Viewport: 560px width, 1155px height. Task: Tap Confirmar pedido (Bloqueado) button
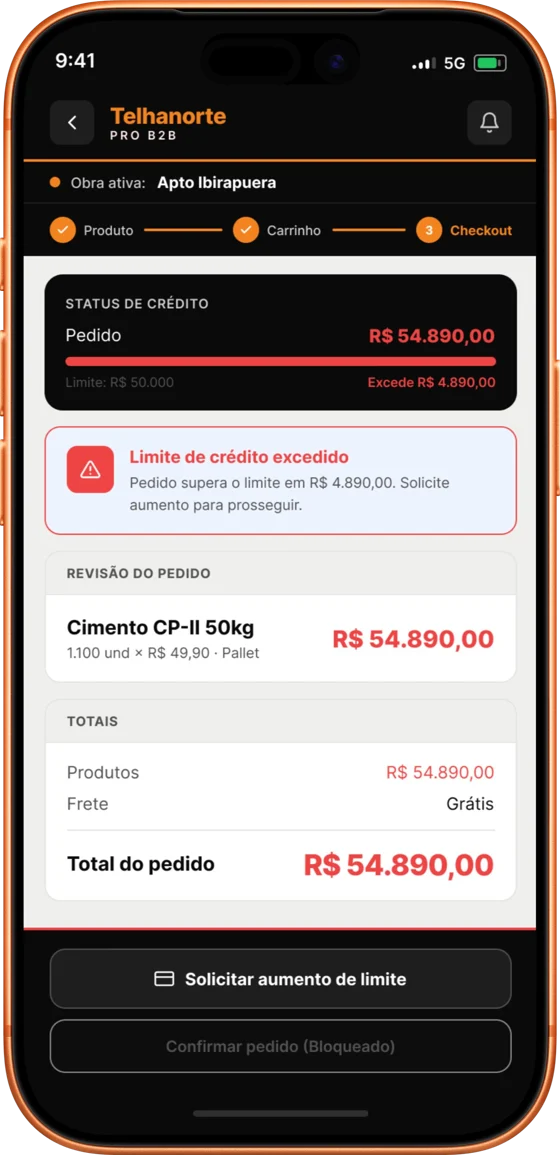point(281,1046)
